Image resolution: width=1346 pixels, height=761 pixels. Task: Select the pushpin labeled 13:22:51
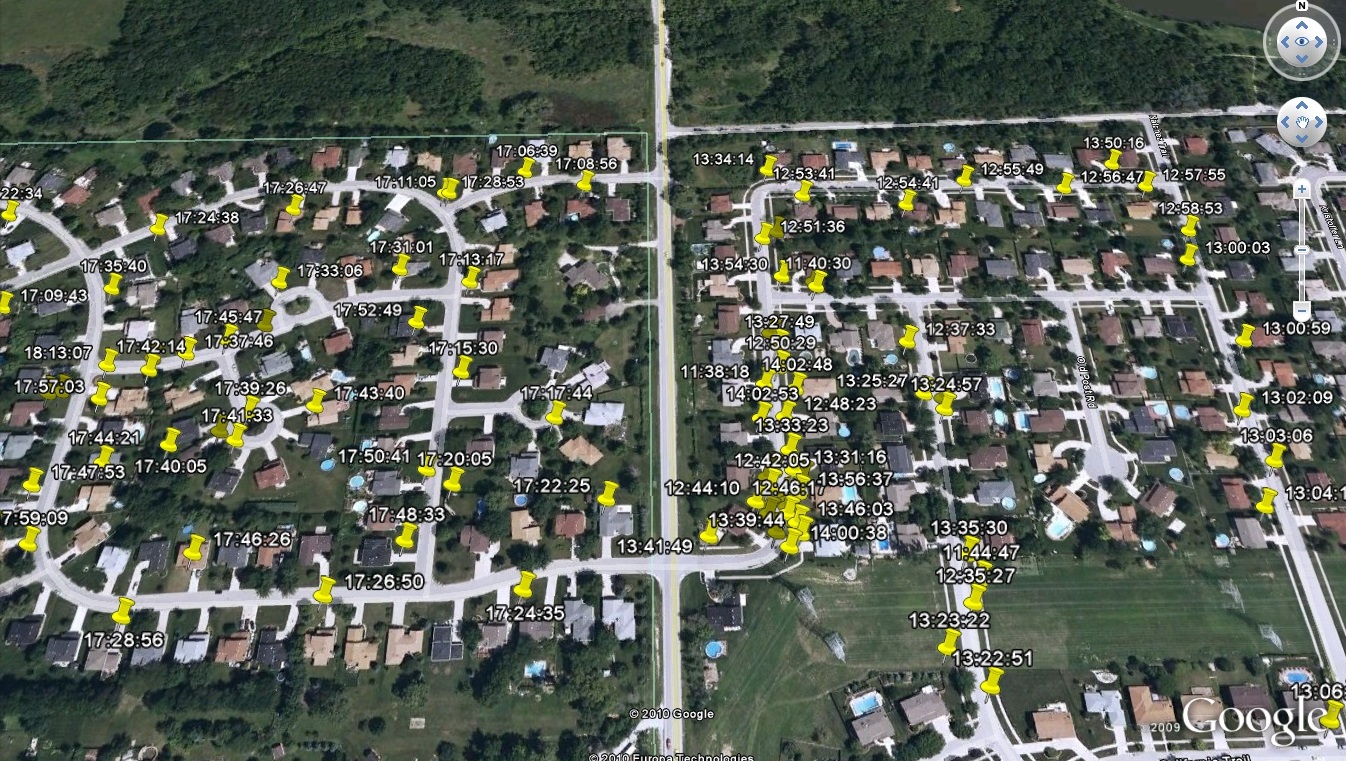click(990, 684)
